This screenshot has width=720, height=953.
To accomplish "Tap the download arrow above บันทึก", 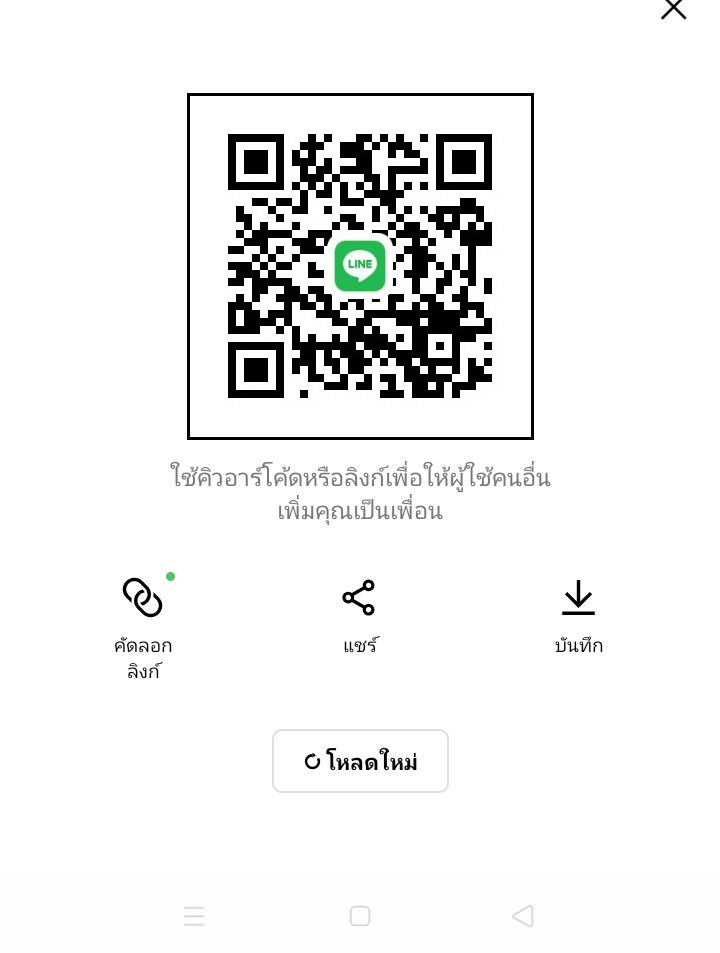I will [577, 597].
